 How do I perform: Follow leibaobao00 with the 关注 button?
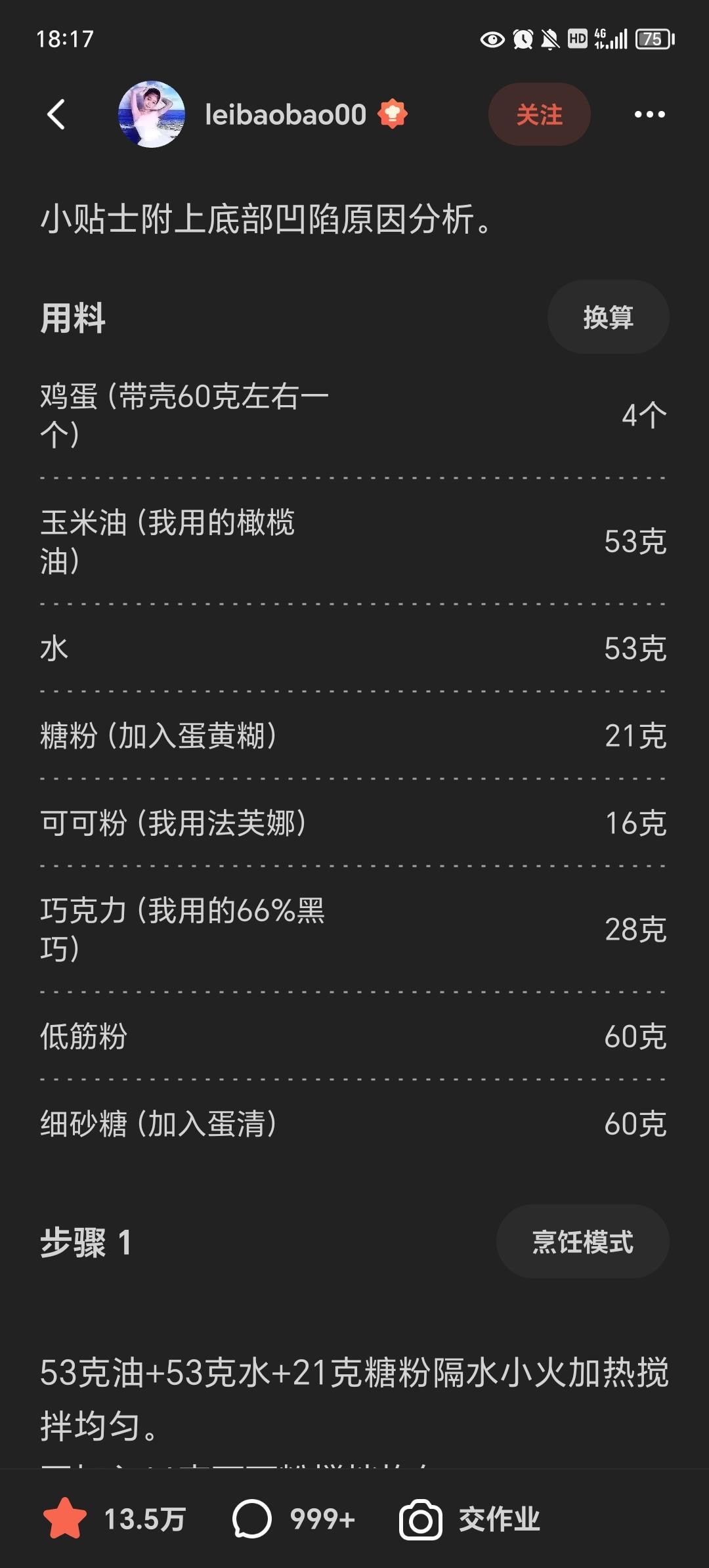point(539,114)
